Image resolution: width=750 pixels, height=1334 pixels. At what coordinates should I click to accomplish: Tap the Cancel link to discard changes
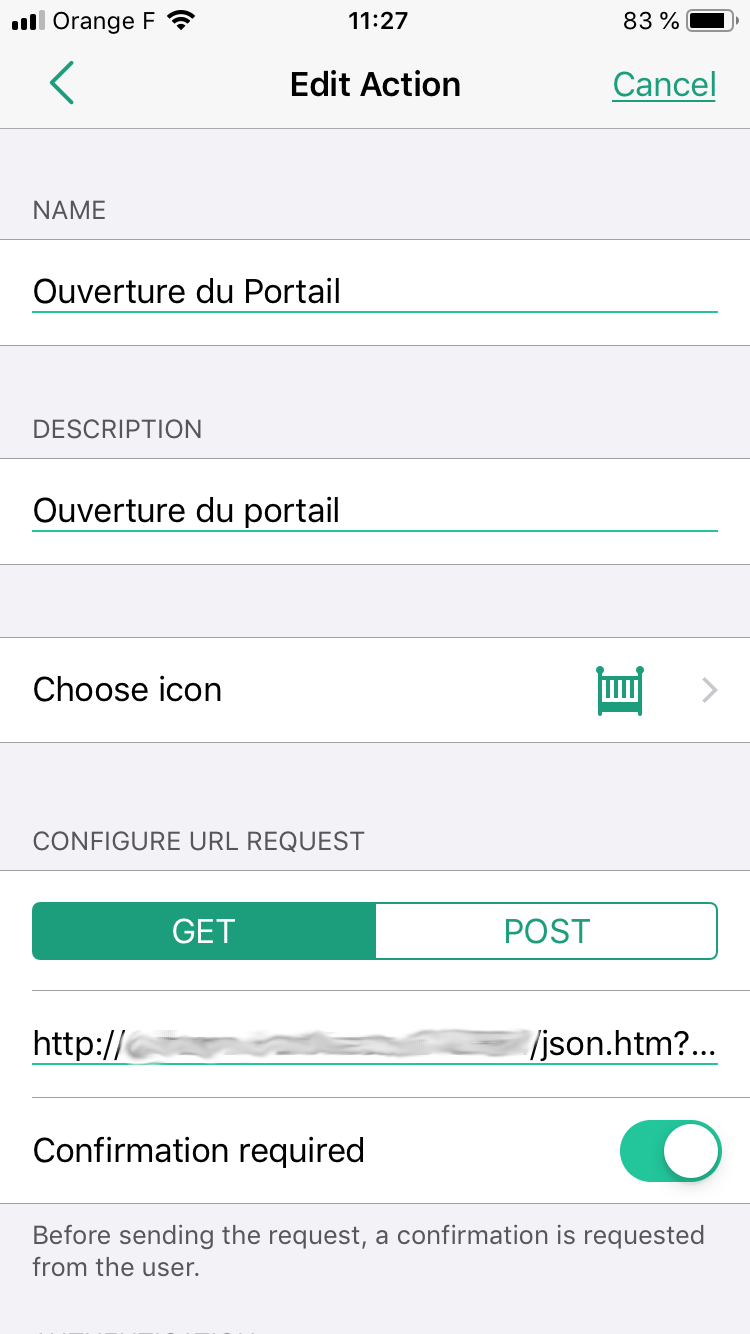click(664, 85)
